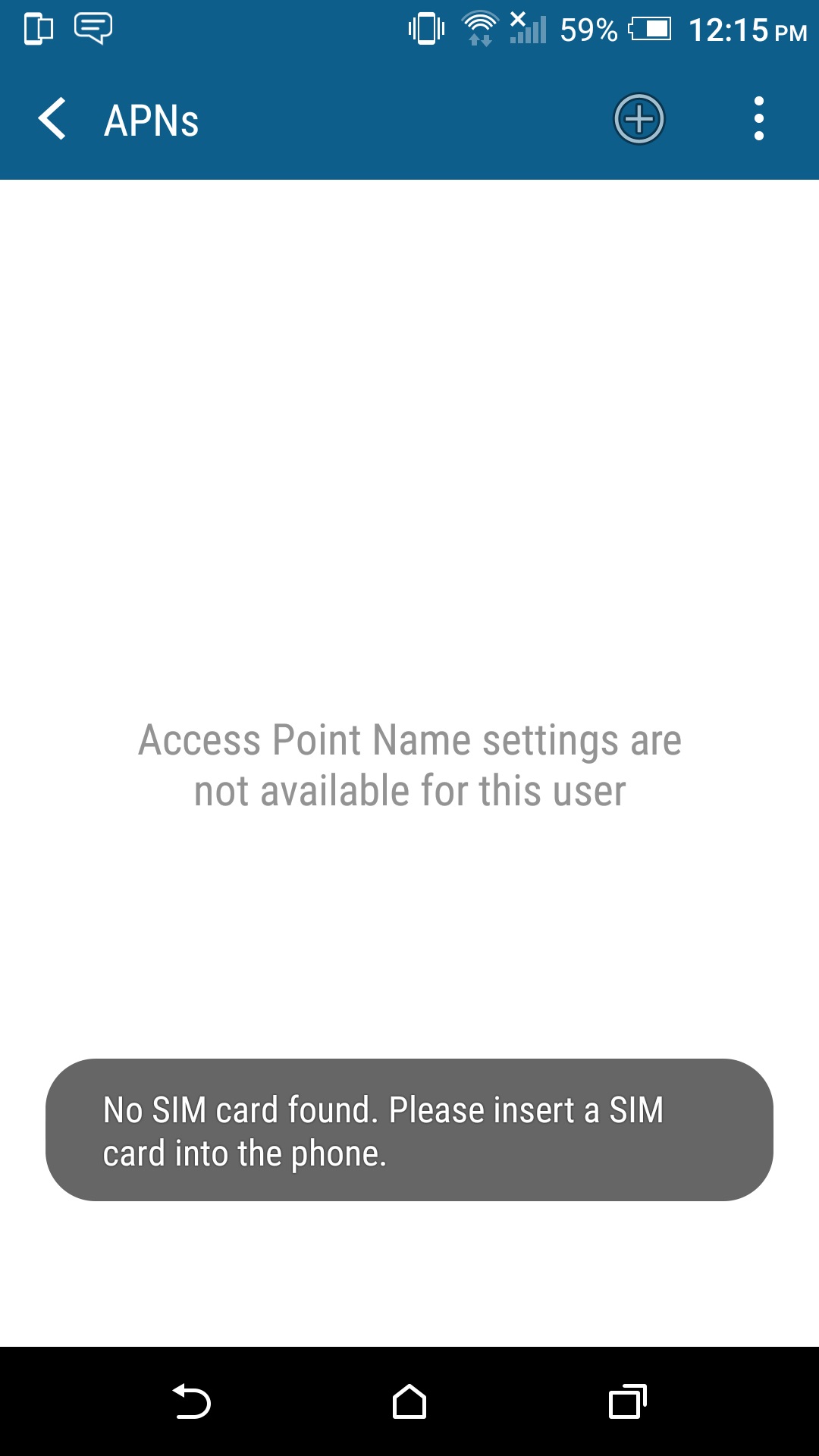The height and width of the screenshot is (1456, 819).
Task: Tap the back arrow beside APNs title
Action: (x=52, y=119)
